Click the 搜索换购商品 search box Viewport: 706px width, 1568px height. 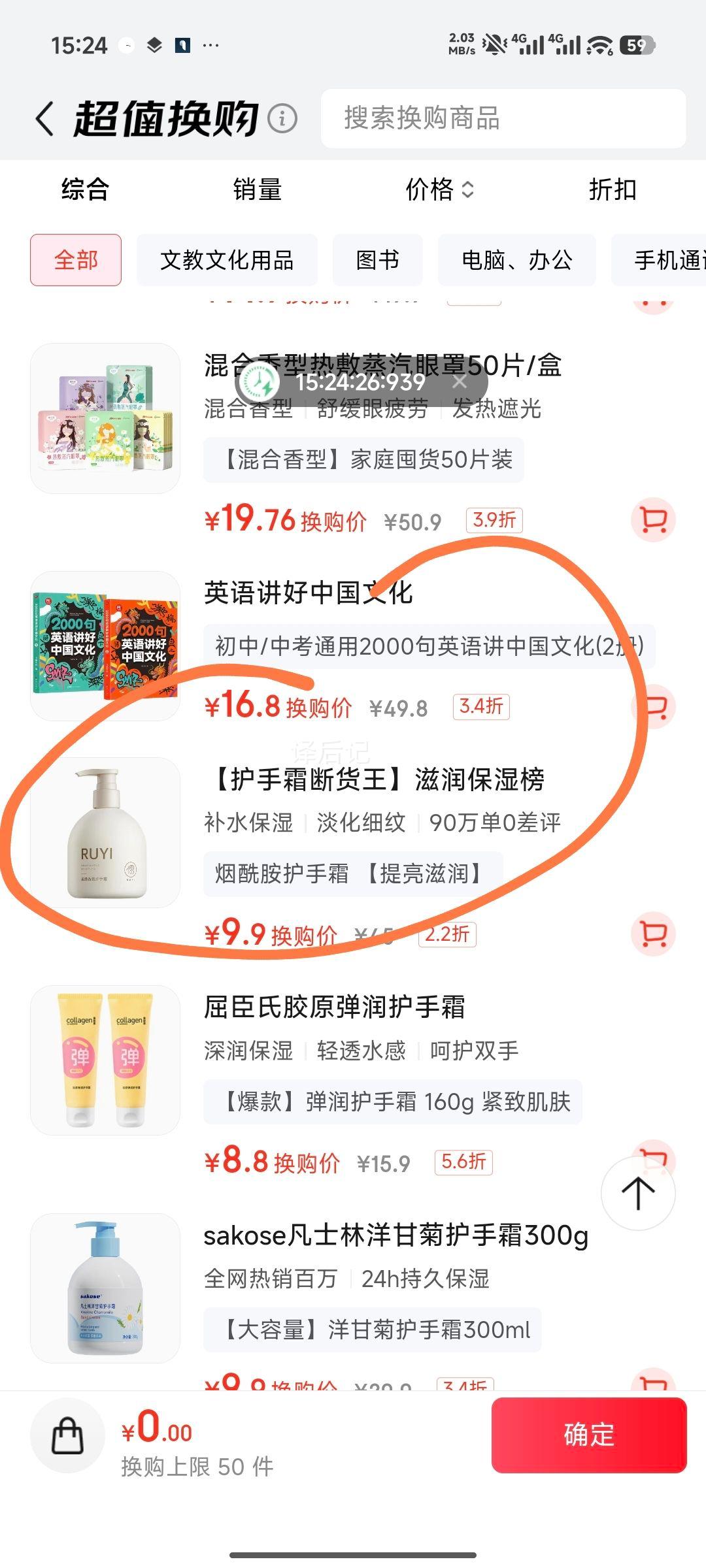(x=503, y=120)
